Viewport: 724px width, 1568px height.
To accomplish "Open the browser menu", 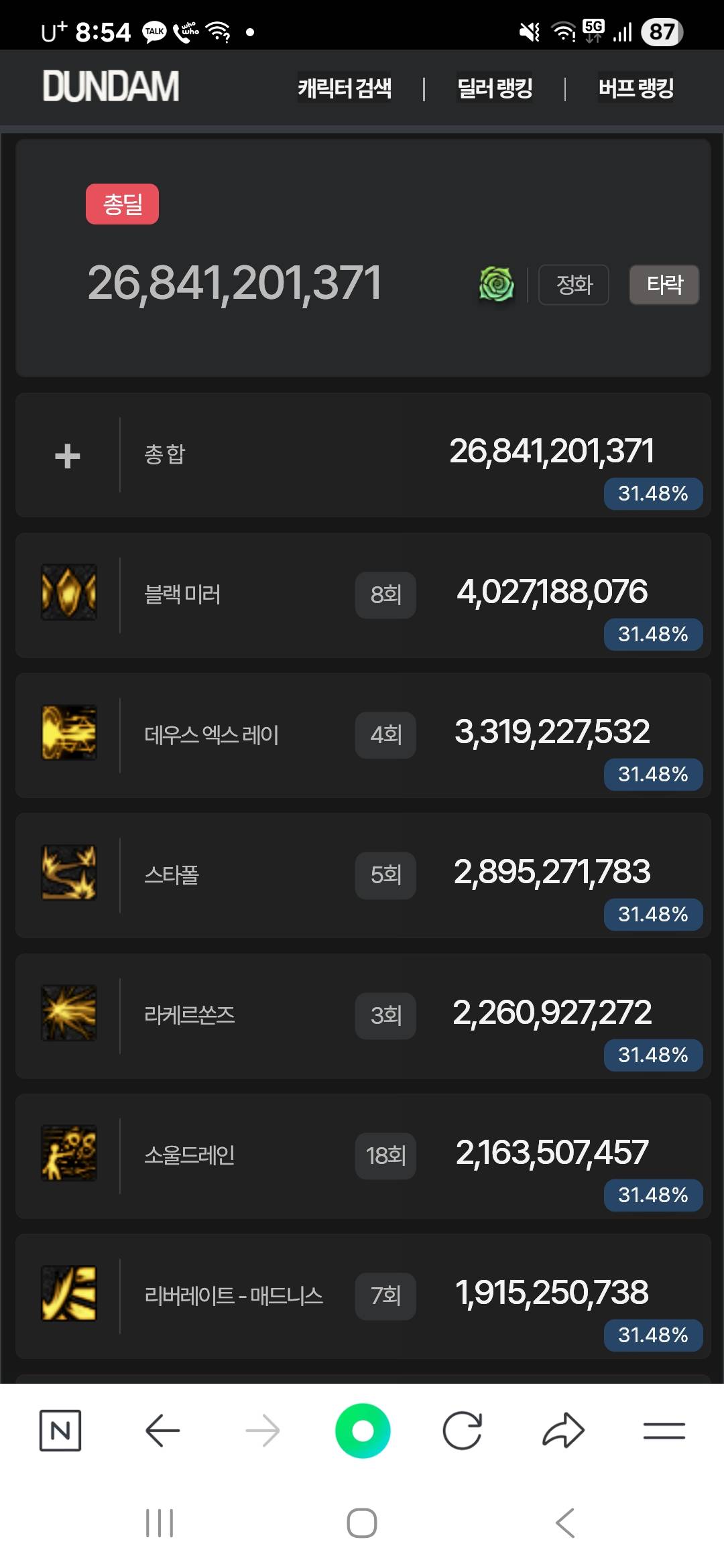I will point(664,1431).
